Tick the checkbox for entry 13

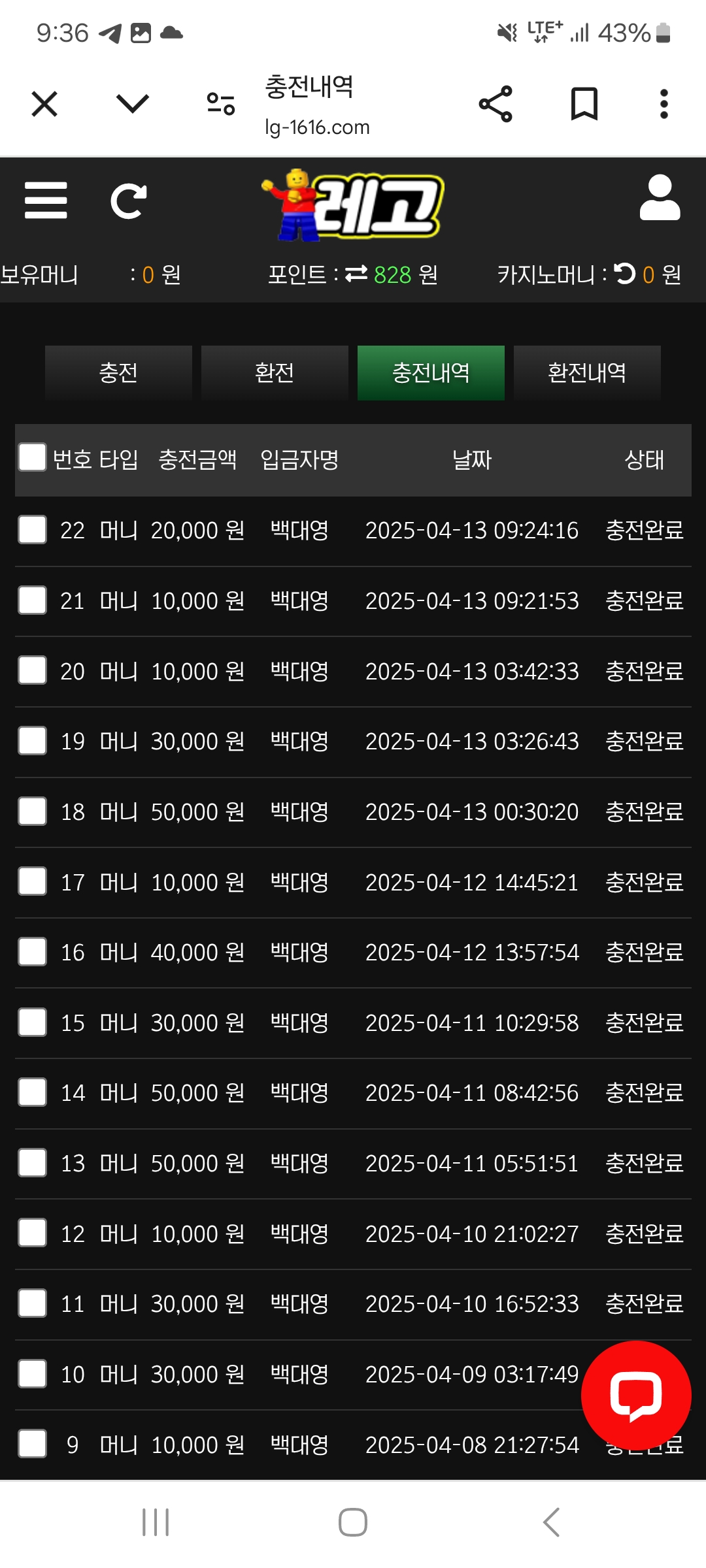(33, 1162)
